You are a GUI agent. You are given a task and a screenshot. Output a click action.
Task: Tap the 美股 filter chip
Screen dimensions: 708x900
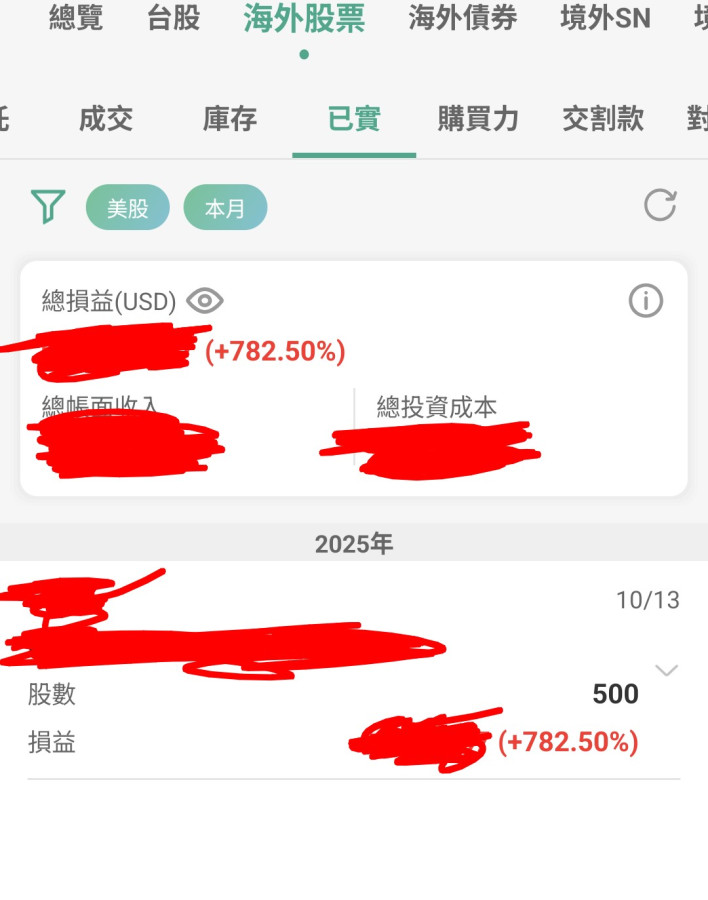click(x=128, y=208)
